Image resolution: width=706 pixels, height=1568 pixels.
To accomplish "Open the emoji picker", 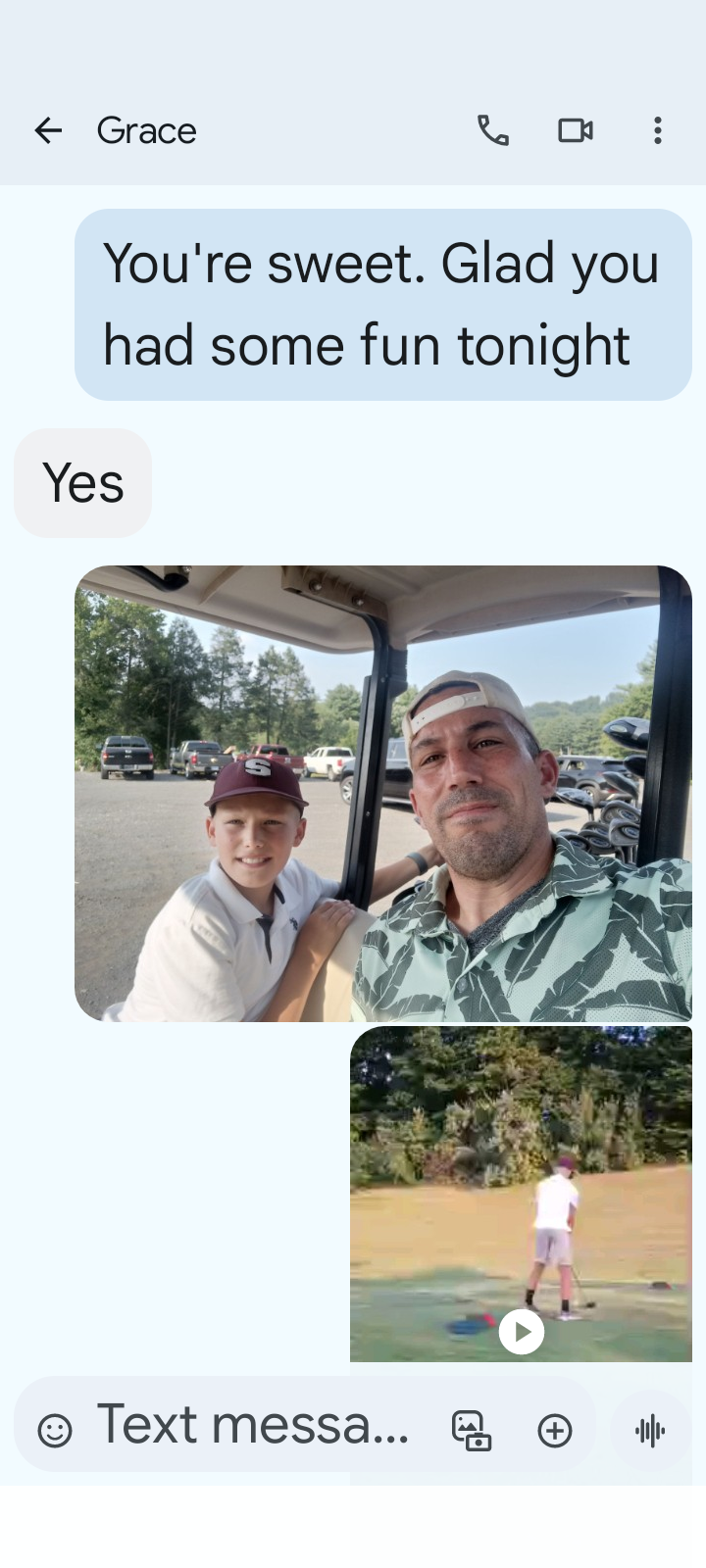I will click(x=55, y=1430).
